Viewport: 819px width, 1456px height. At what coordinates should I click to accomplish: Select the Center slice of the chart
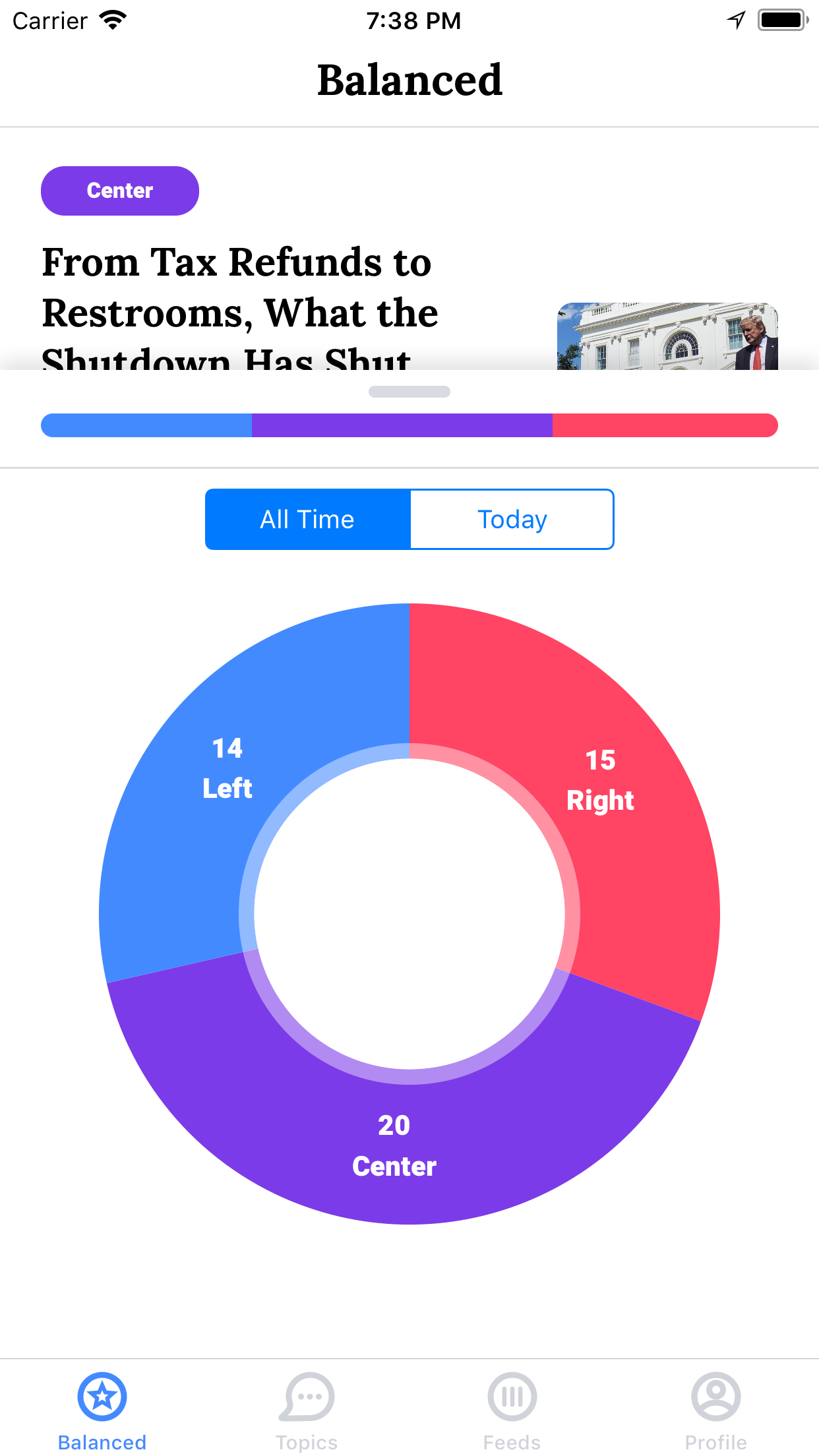pyautogui.click(x=394, y=1146)
